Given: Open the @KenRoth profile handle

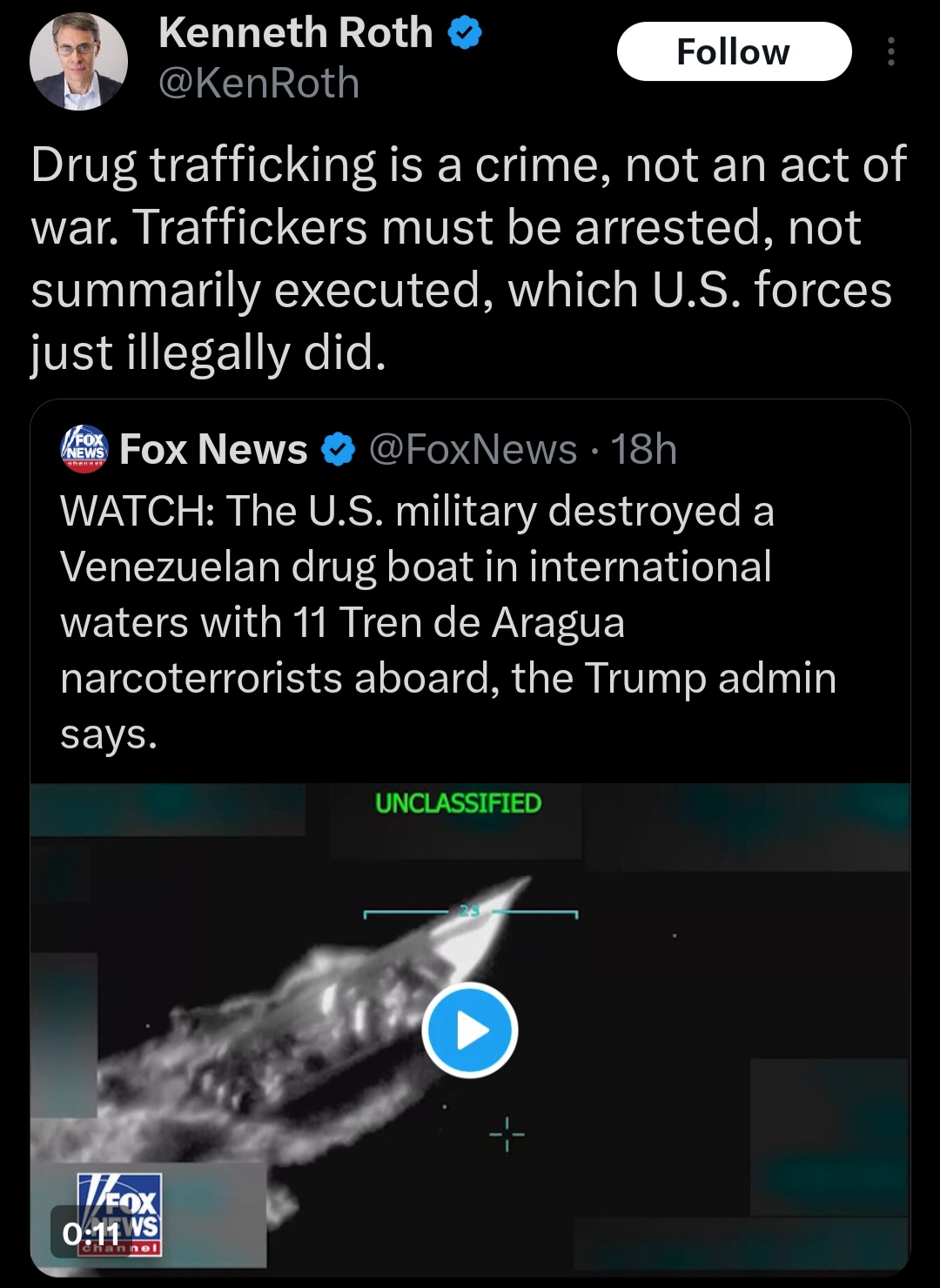Looking at the screenshot, I should tap(259, 84).
